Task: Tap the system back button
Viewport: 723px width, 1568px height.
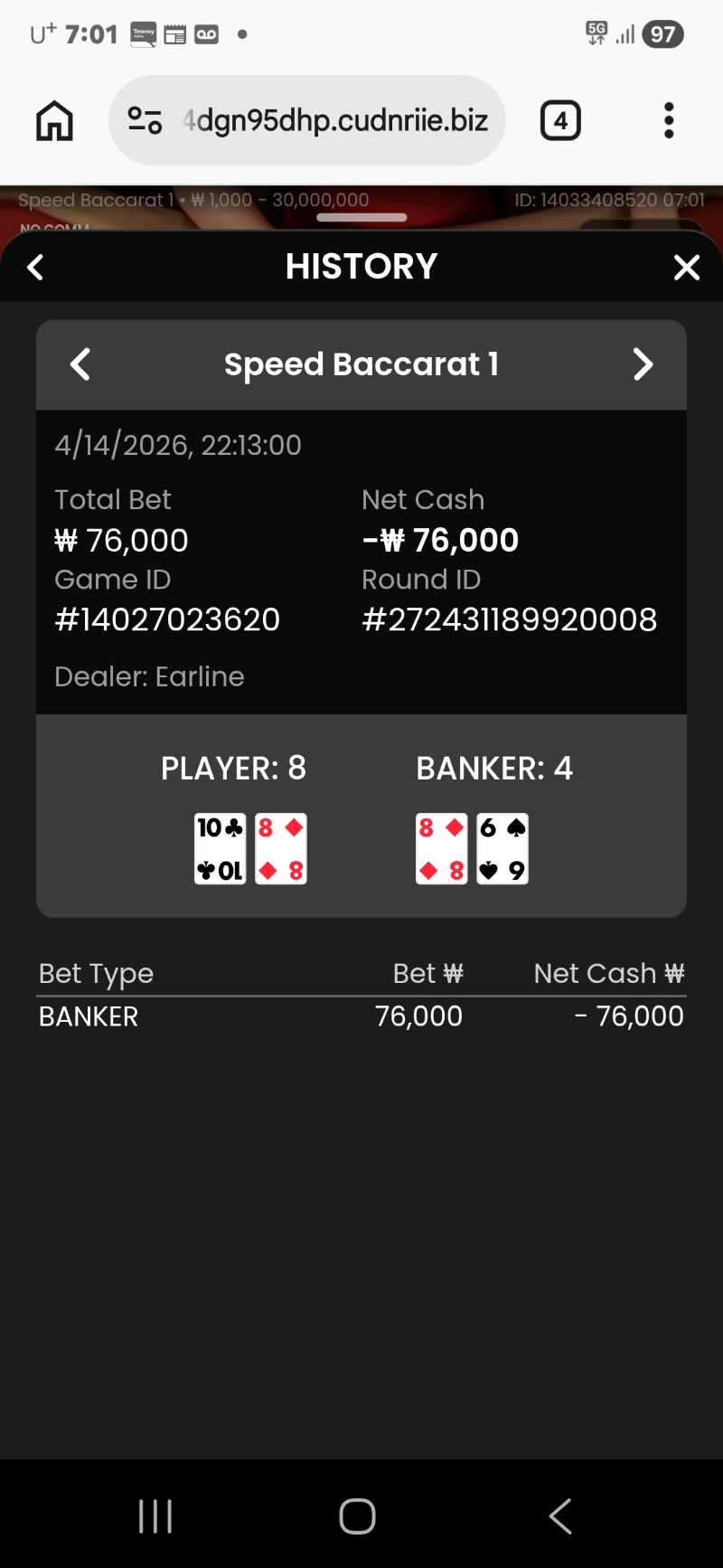Action: click(560, 1516)
